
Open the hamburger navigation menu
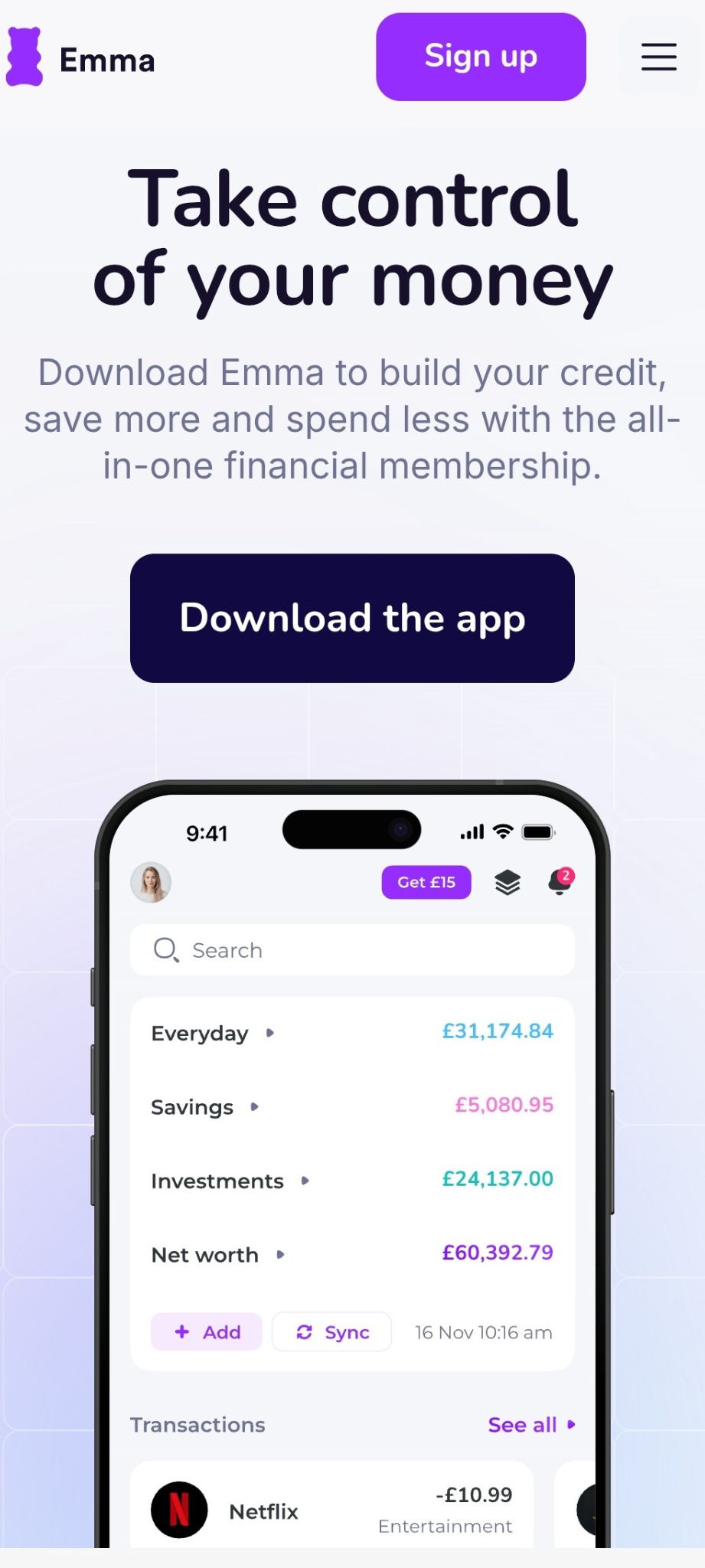[x=658, y=57]
